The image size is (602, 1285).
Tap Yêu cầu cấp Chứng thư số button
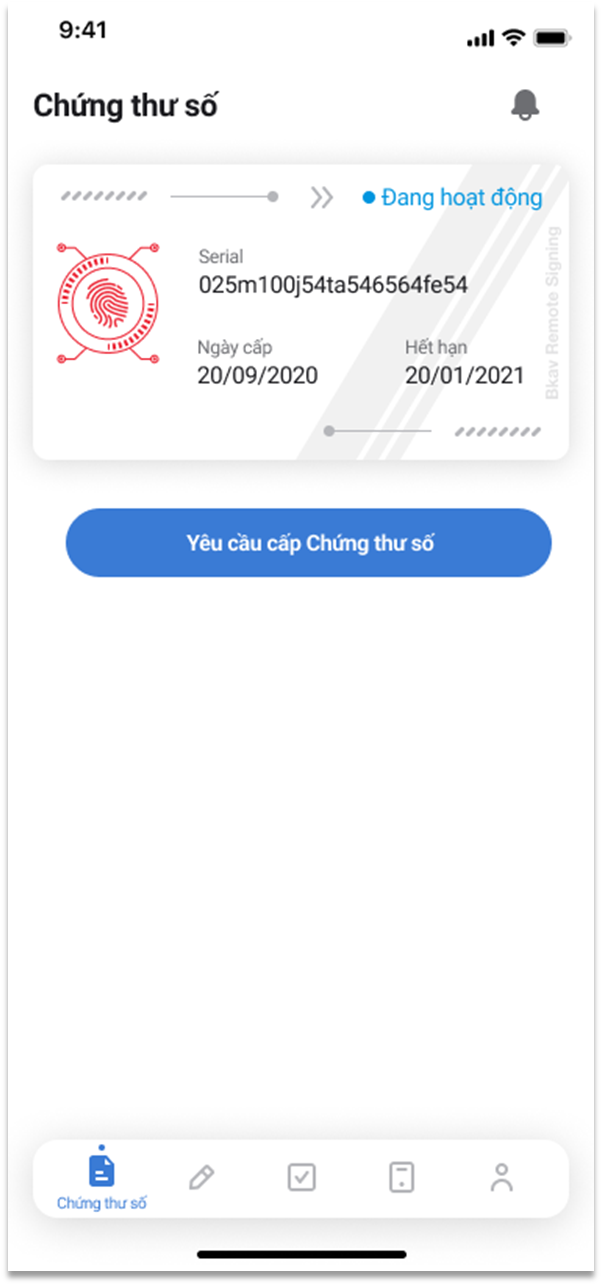coord(308,543)
